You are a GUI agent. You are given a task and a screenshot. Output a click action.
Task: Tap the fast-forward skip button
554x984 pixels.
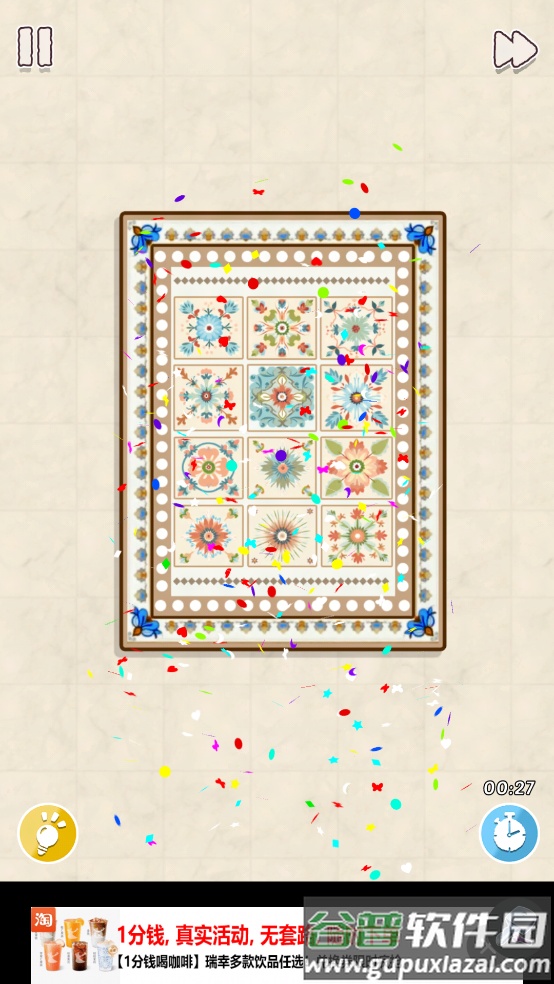[515, 50]
